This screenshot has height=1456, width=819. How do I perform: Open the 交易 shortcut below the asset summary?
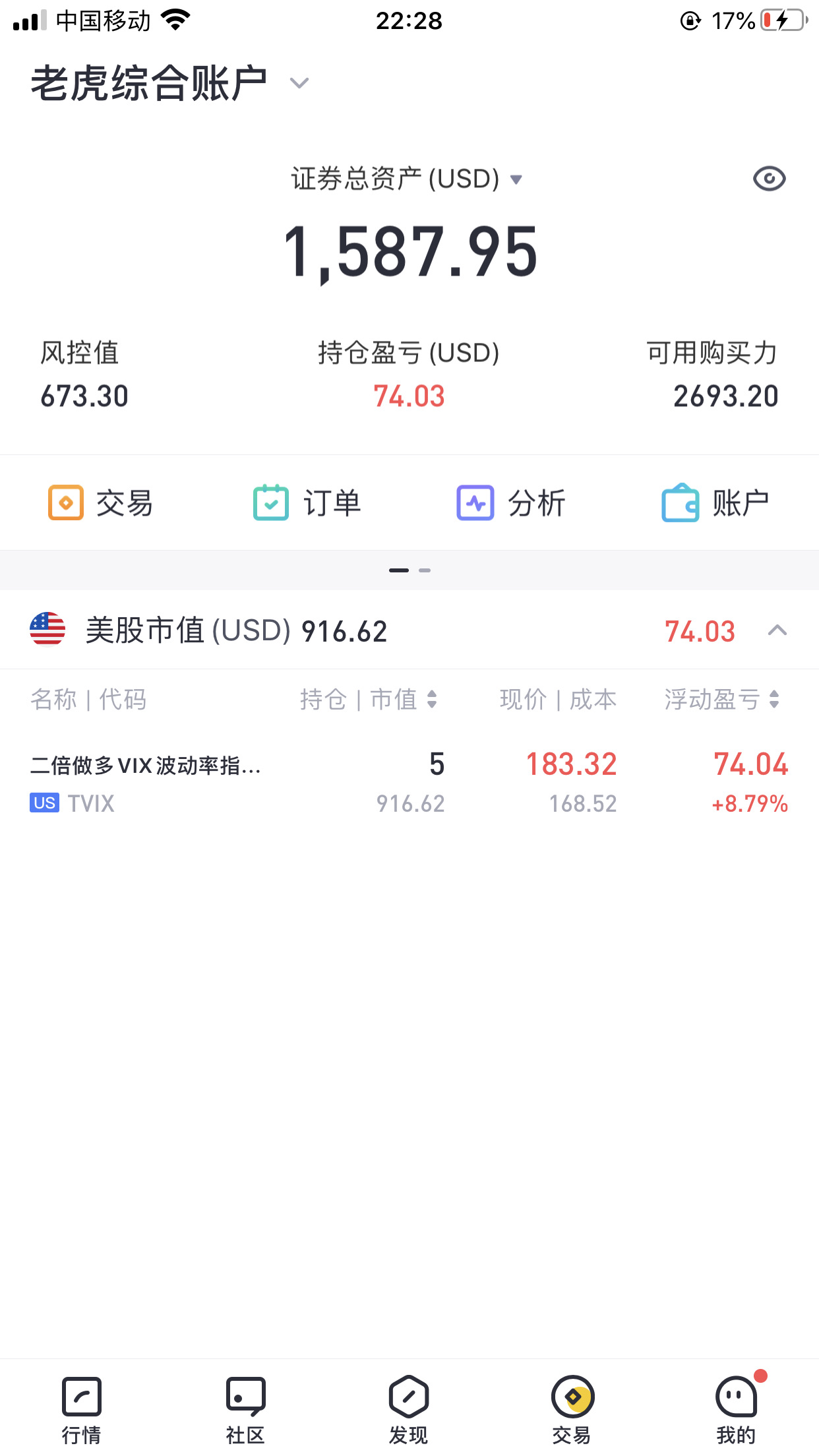coord(101,503)
